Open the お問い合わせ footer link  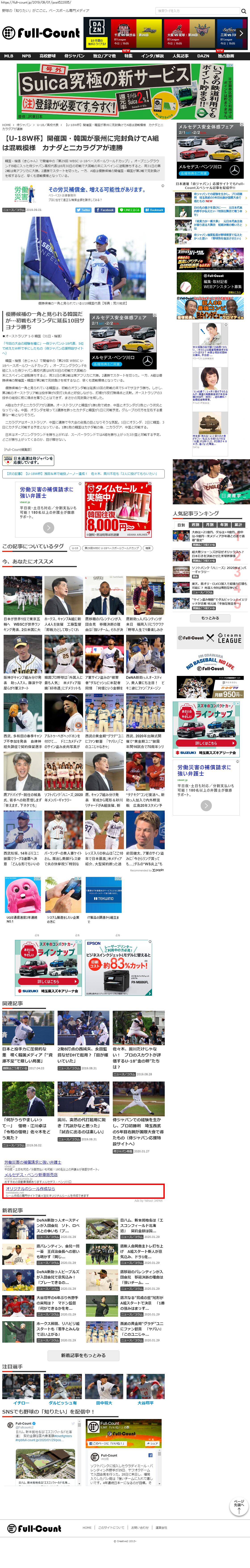139,1527
